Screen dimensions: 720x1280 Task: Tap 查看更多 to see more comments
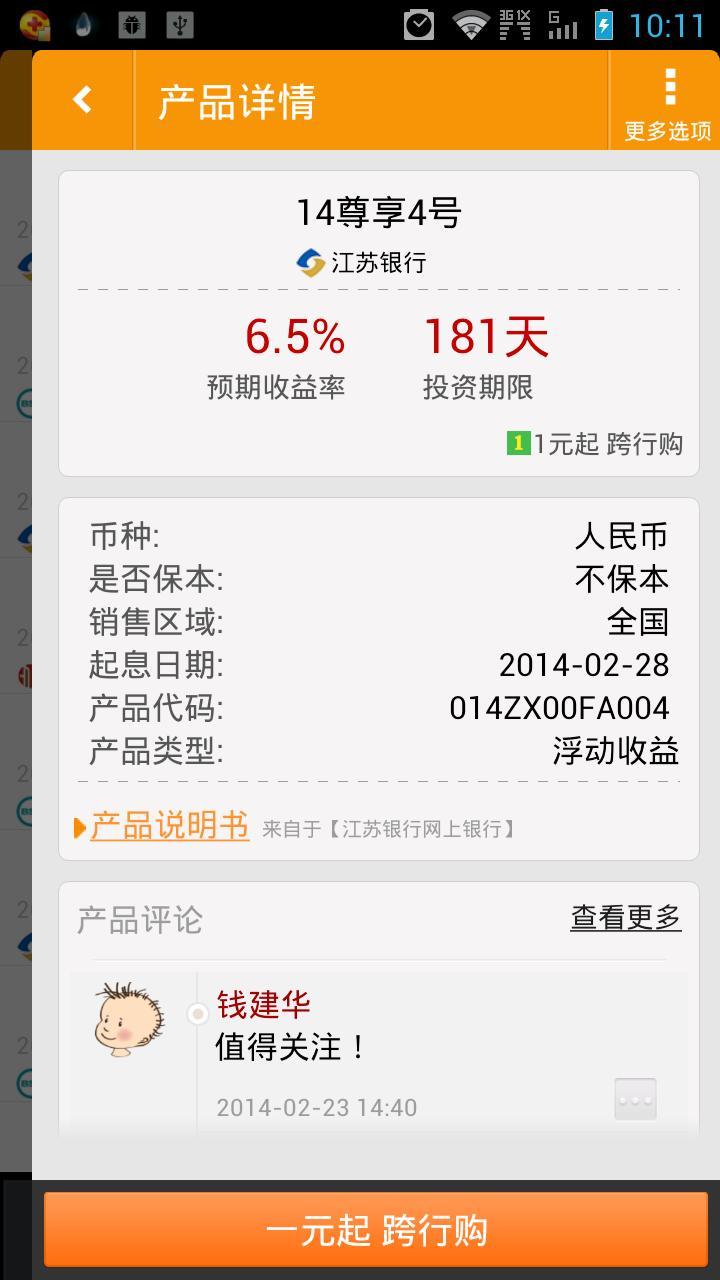[625, 917]
